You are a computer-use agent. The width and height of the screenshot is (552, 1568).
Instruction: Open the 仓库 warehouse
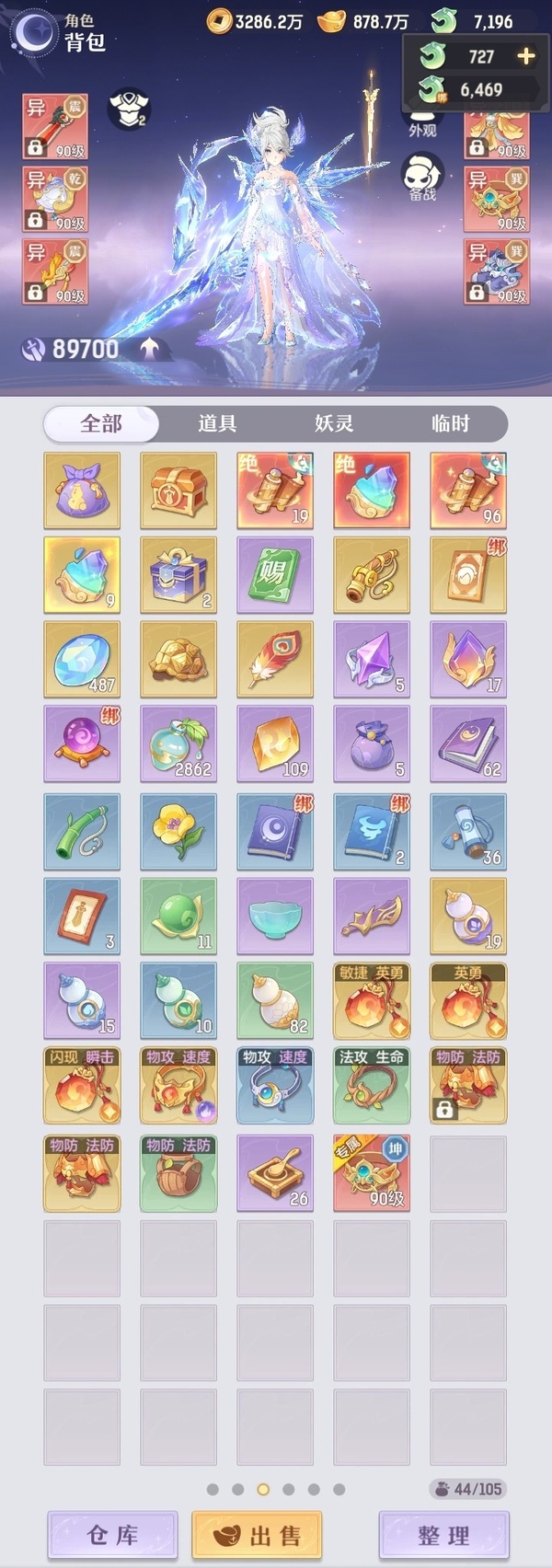(x=112, y=1535)
